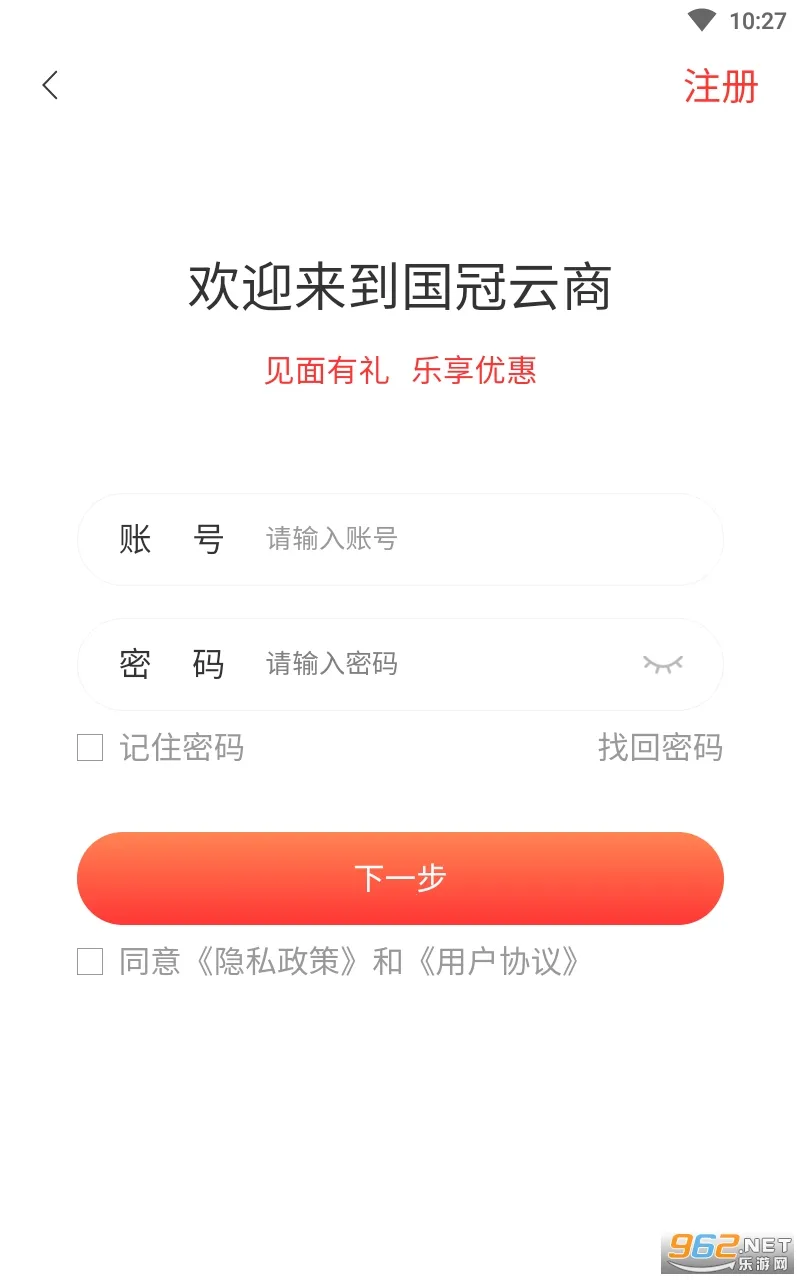
Task: View the 《用户协议》 user agreement
Action: pyautogui.click(x=496, y=962)
